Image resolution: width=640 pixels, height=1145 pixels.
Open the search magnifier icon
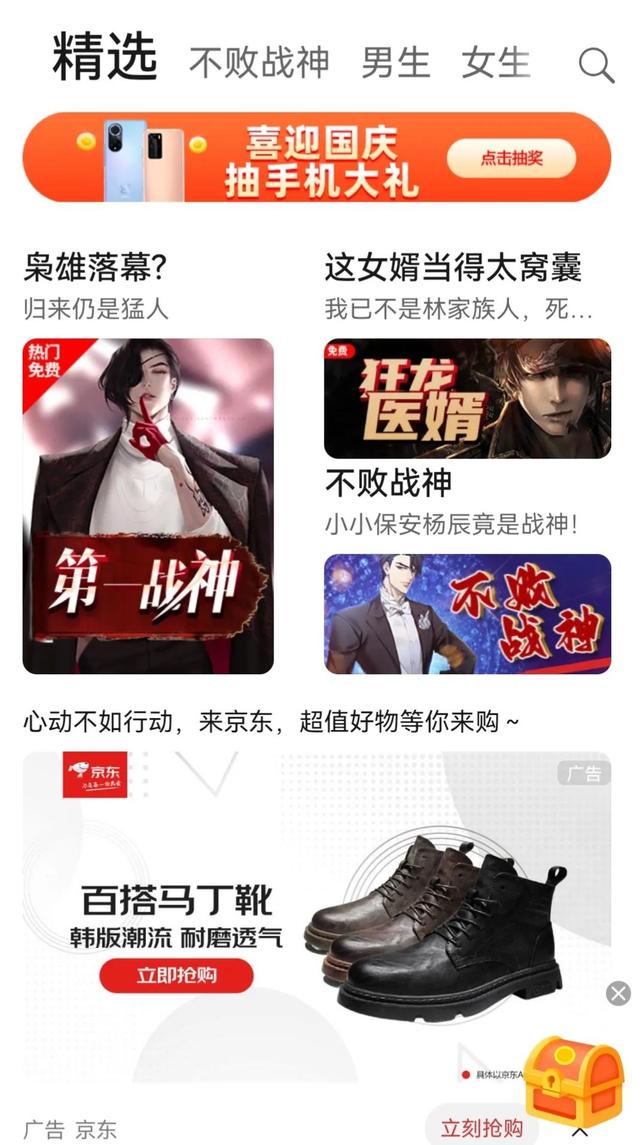click(596, 65)
